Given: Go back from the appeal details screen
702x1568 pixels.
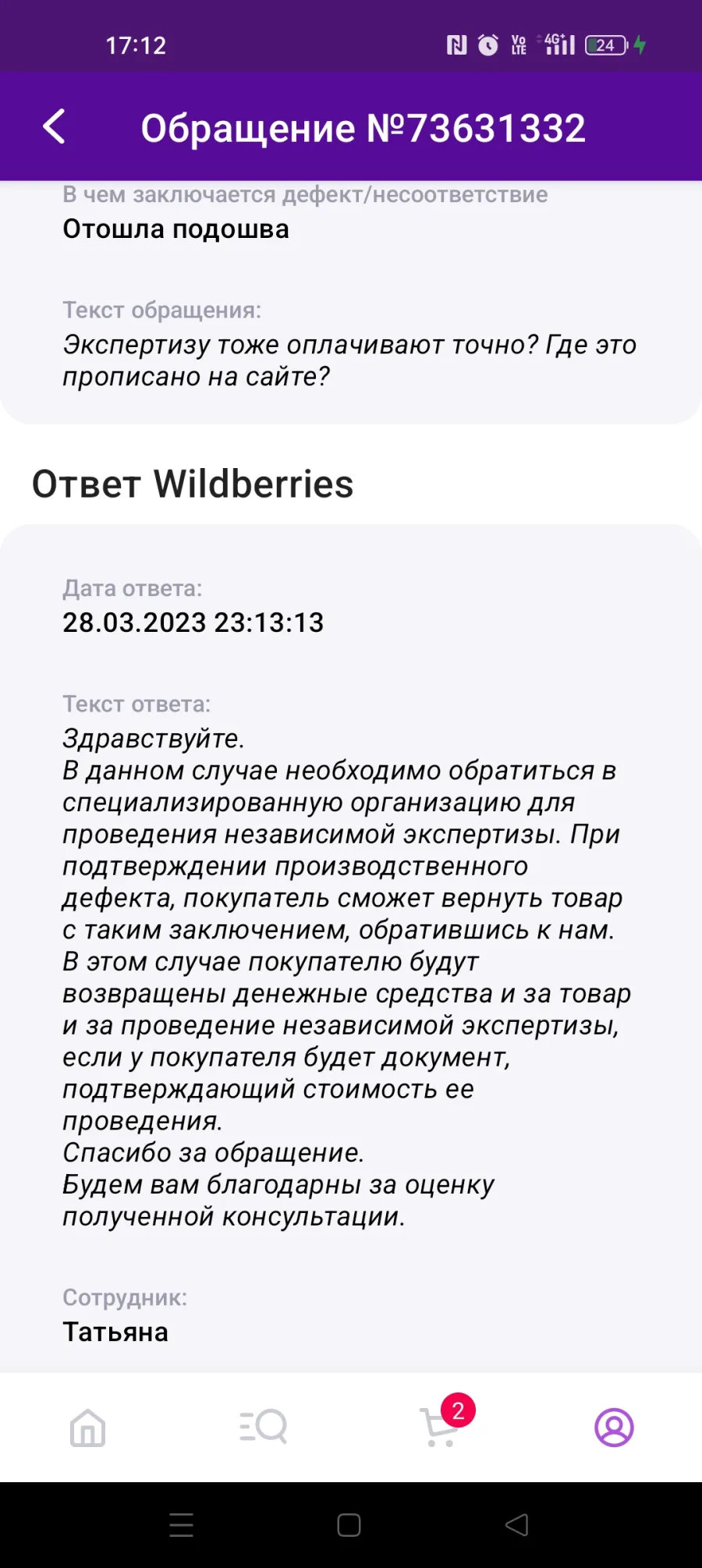Looking at the screenshot, I should 54,127.
